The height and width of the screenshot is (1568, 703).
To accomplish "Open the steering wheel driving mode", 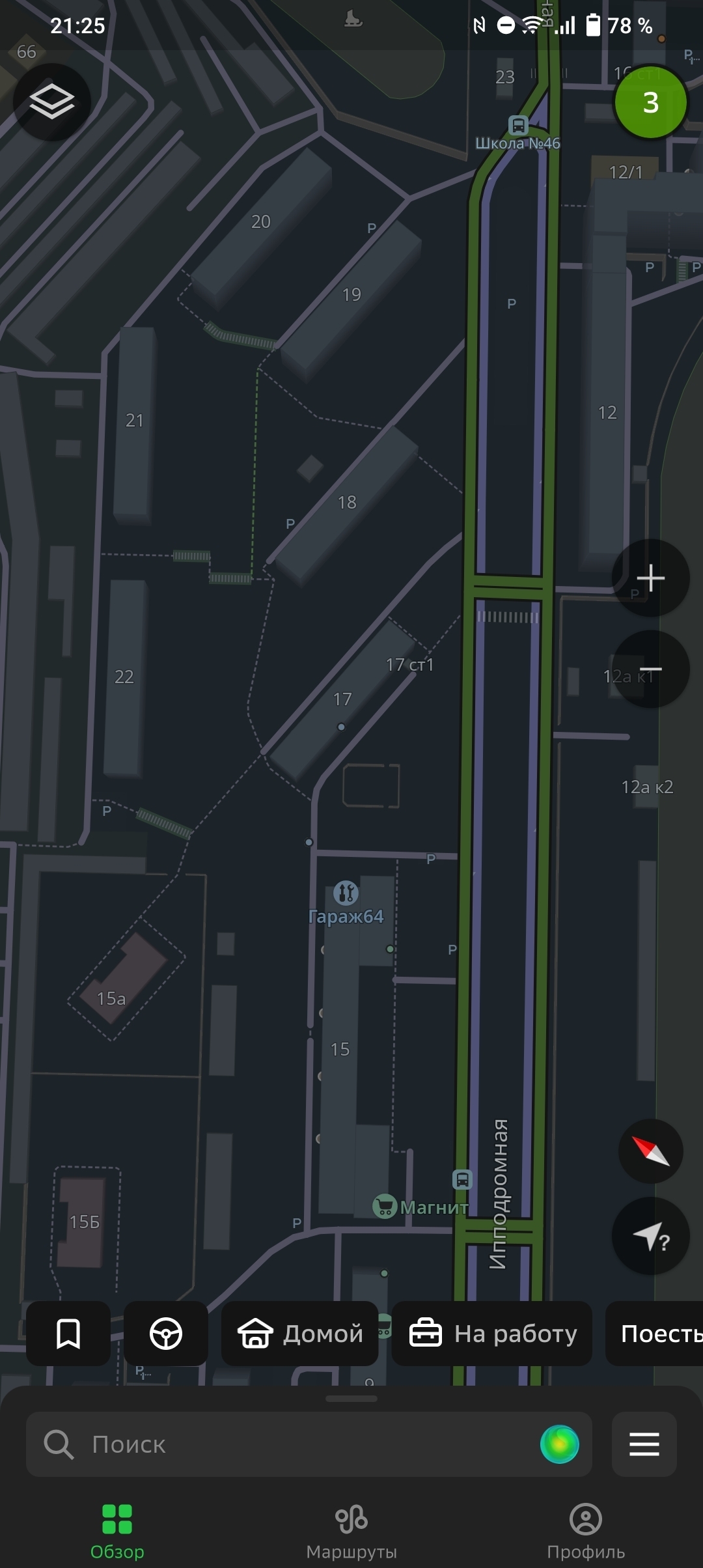I will (166, 1334).
